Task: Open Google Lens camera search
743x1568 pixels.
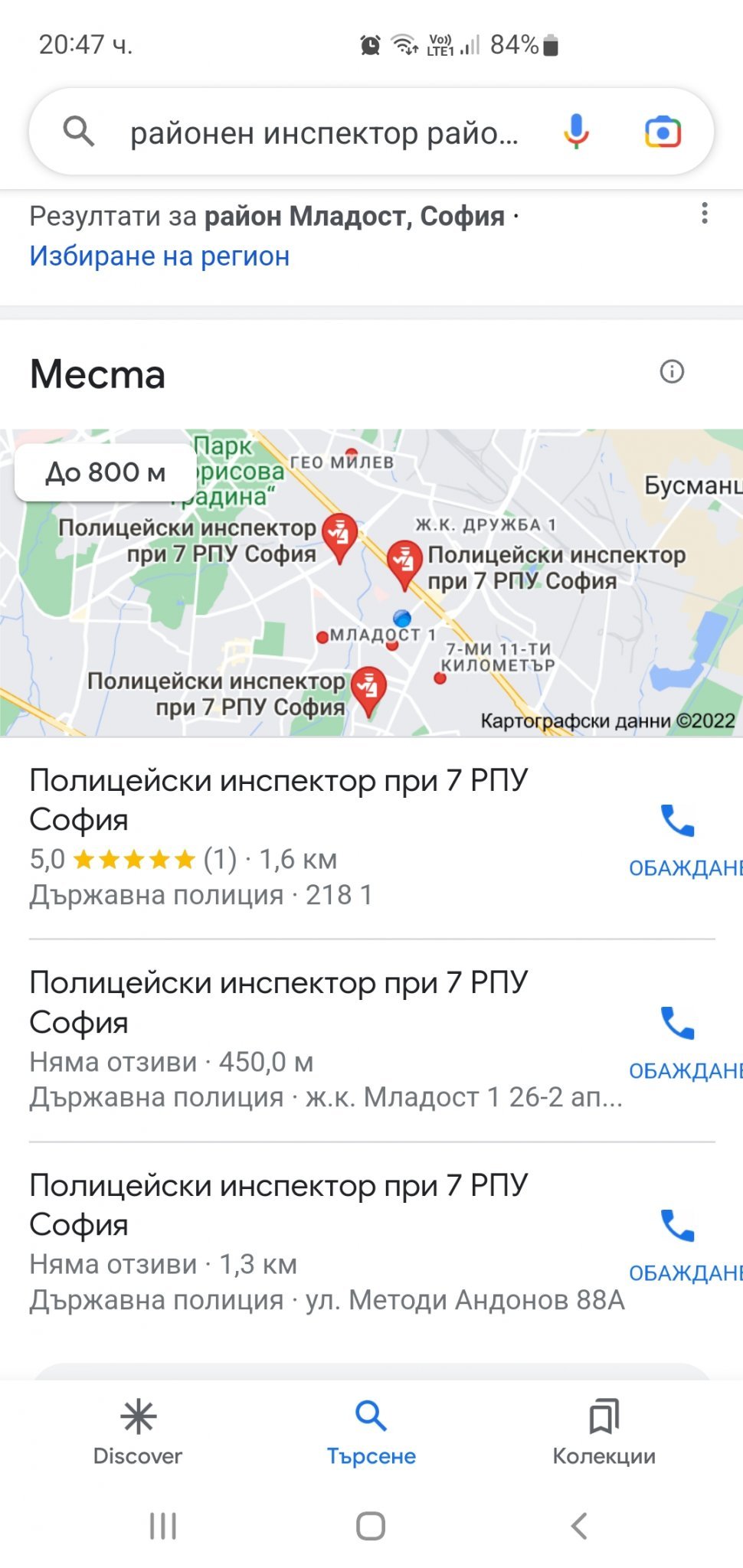Action: click(x=663, y=132)
